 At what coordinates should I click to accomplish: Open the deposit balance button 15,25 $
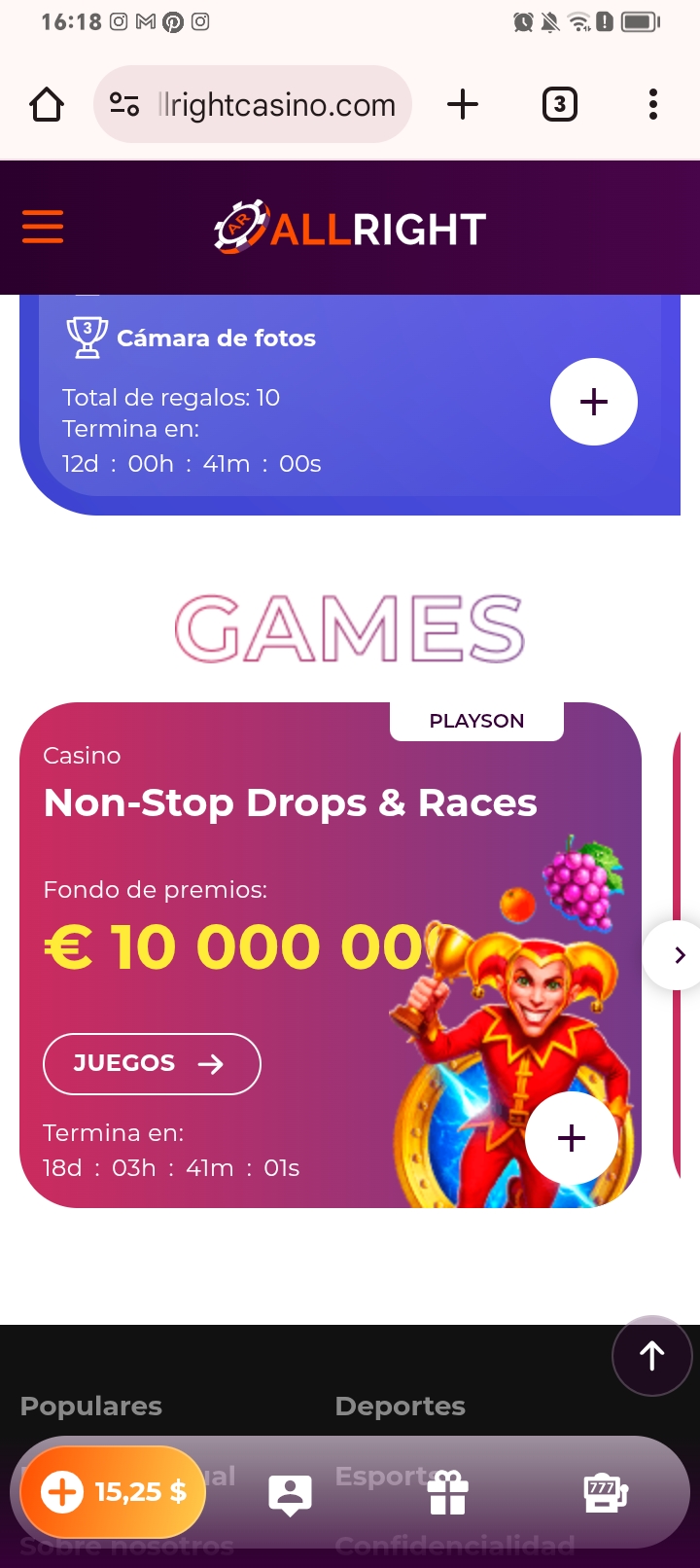114,1491
